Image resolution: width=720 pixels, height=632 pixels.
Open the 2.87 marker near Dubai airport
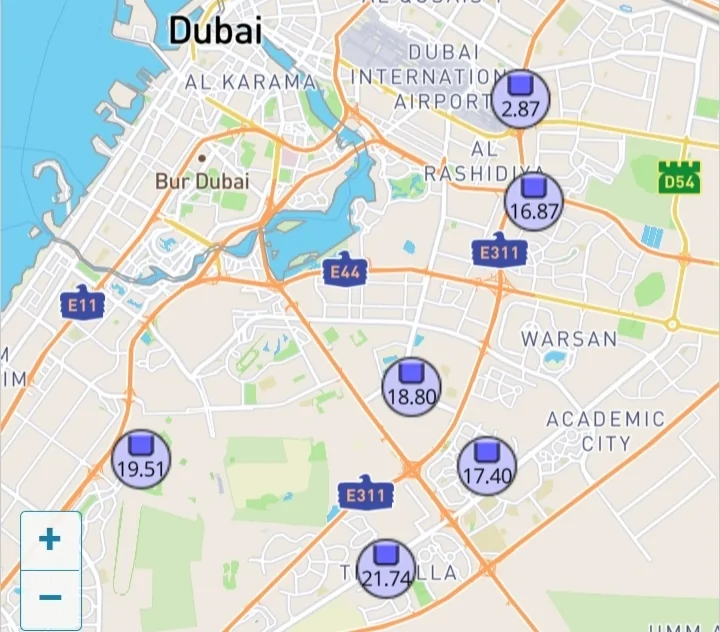(x=521, y=98)
